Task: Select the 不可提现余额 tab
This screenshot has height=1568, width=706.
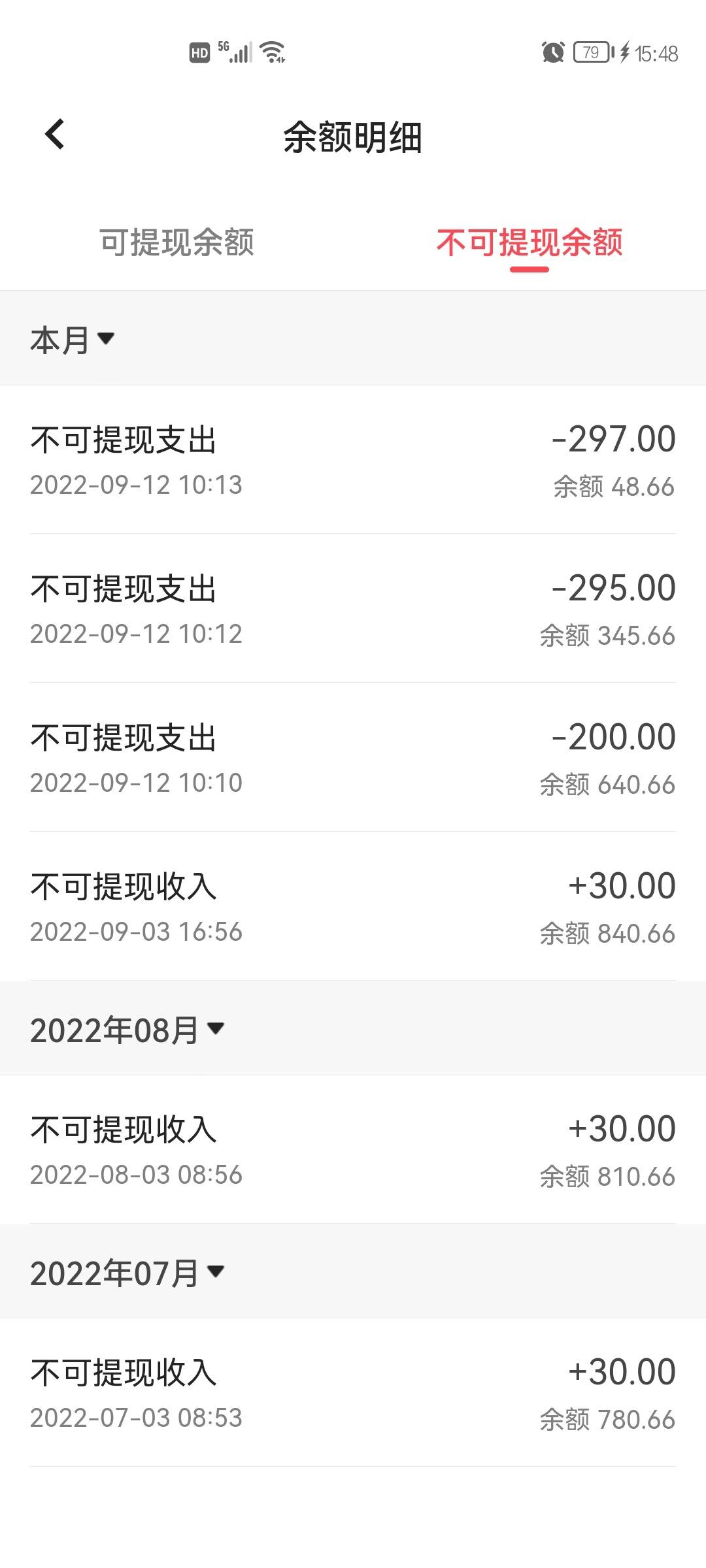Action: tap(529, 242)
